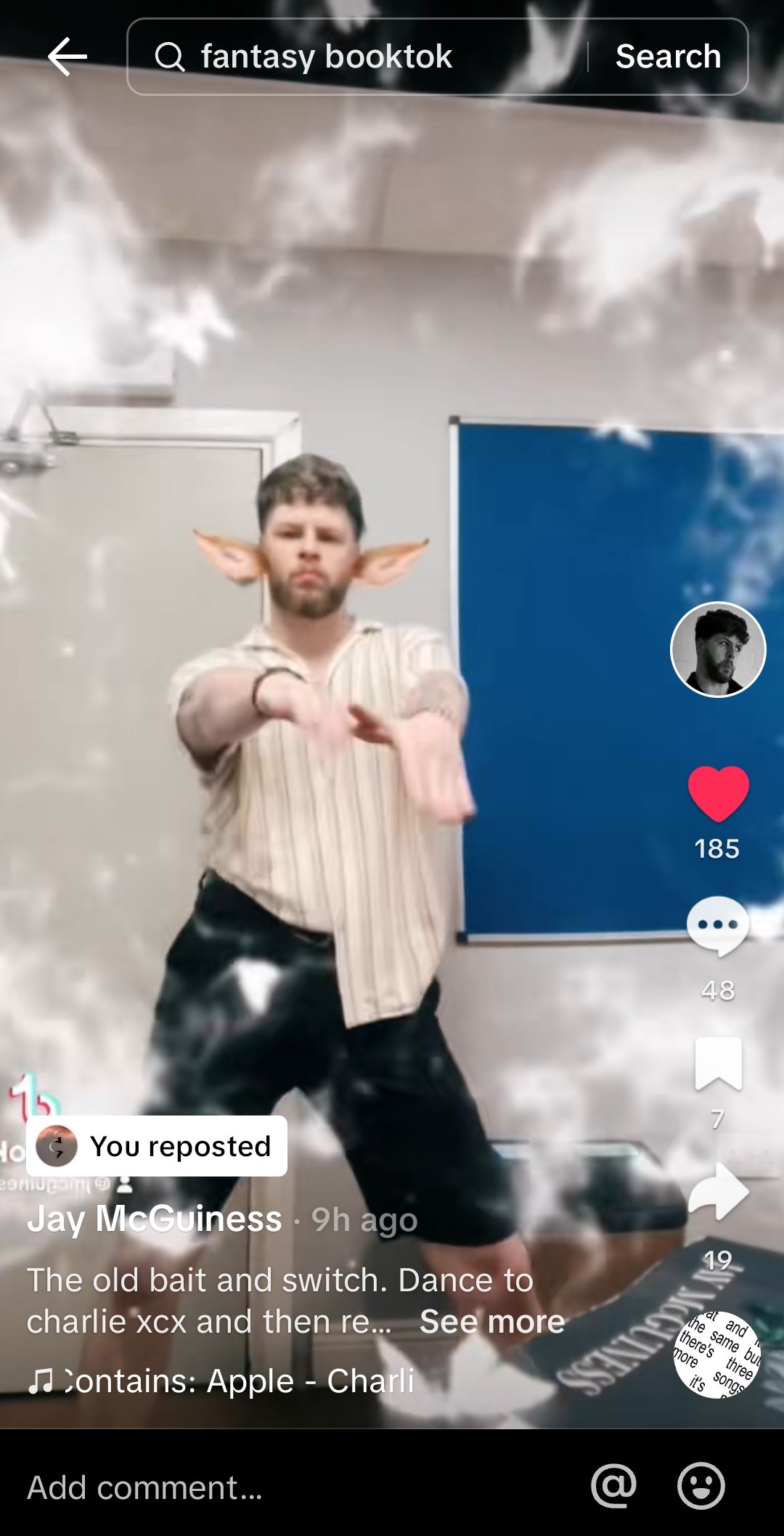Screen dimensions: 784x1536
Task: Open the You reposted label
Action: (157, 1147)
